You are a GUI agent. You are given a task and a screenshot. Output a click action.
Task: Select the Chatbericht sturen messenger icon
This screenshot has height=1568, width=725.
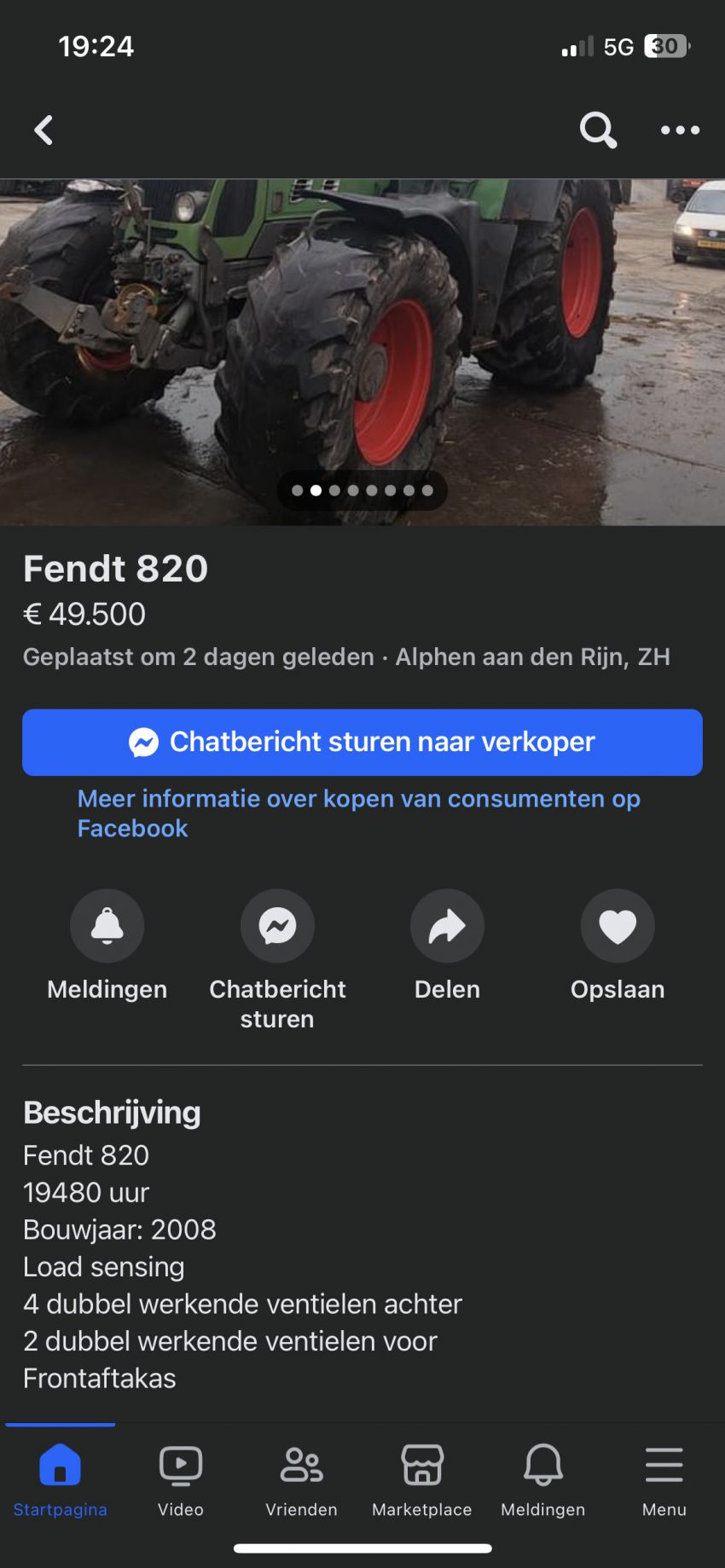click(277, 925)
